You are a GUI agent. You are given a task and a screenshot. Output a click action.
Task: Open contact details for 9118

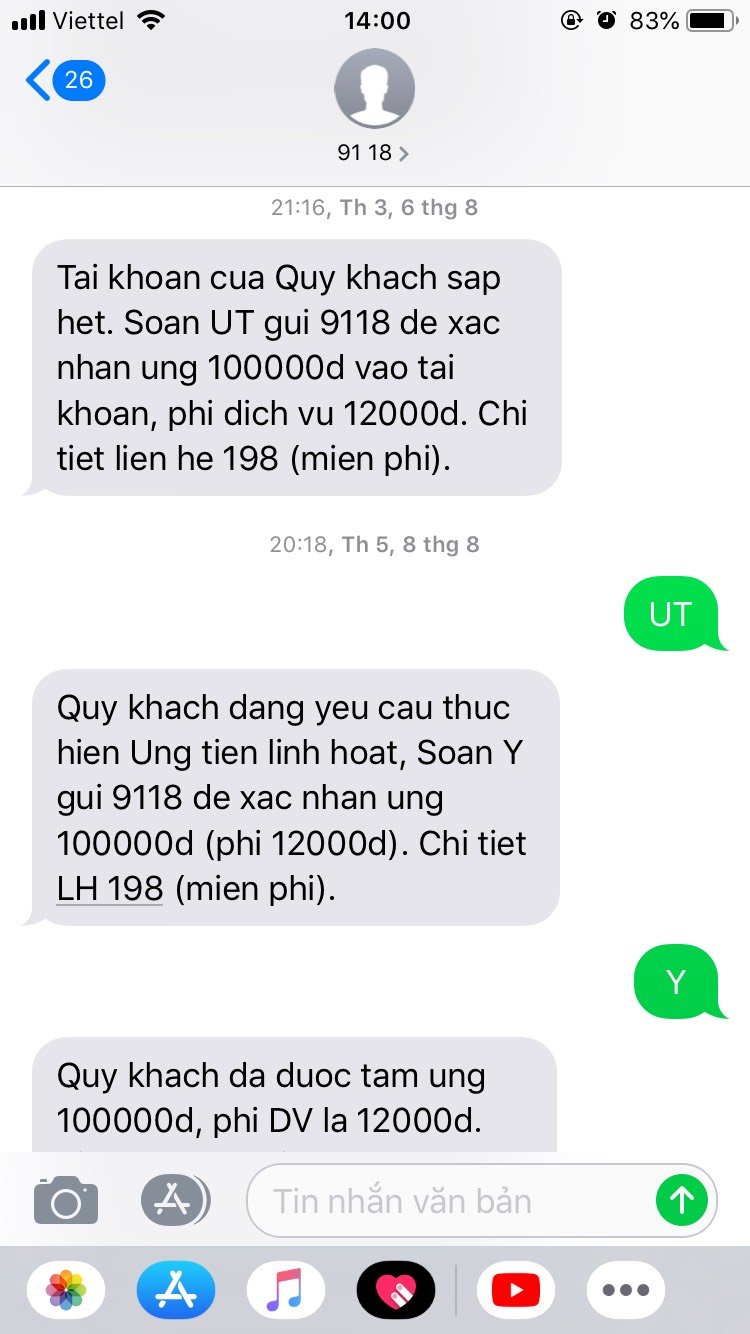point(374,152)
